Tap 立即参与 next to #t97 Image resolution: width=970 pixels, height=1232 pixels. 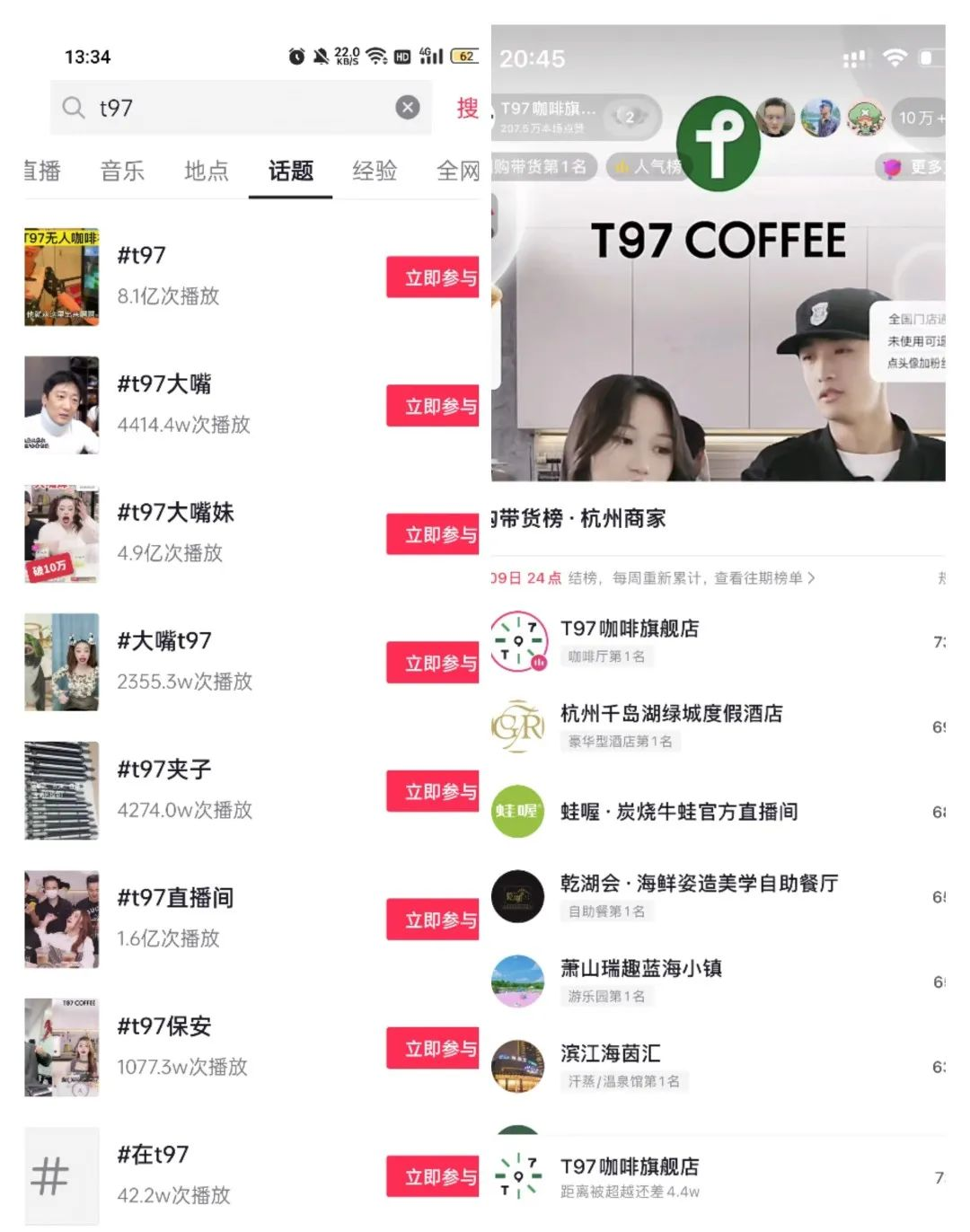click(434, 277)
